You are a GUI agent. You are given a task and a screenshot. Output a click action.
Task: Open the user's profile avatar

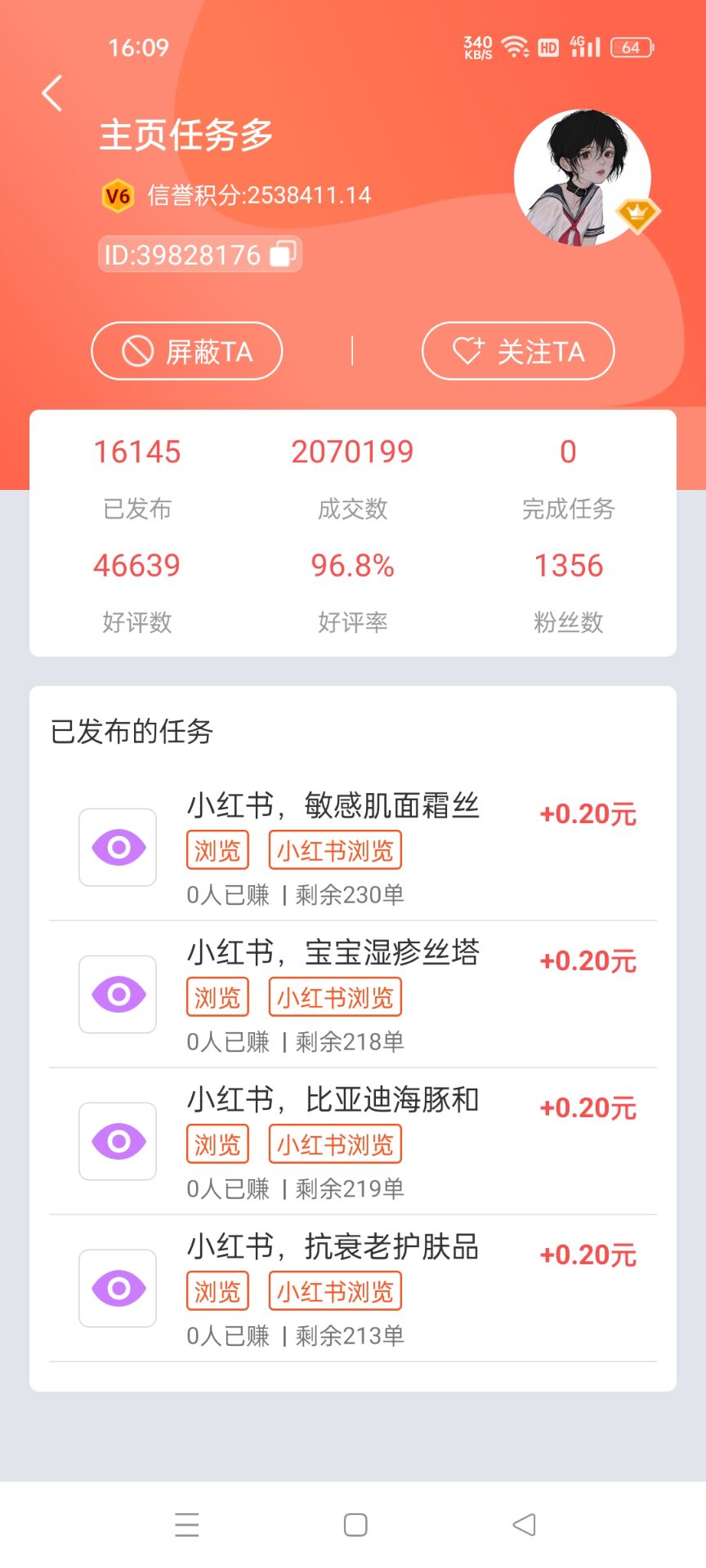pyautogui.click(x=582, y=177)
